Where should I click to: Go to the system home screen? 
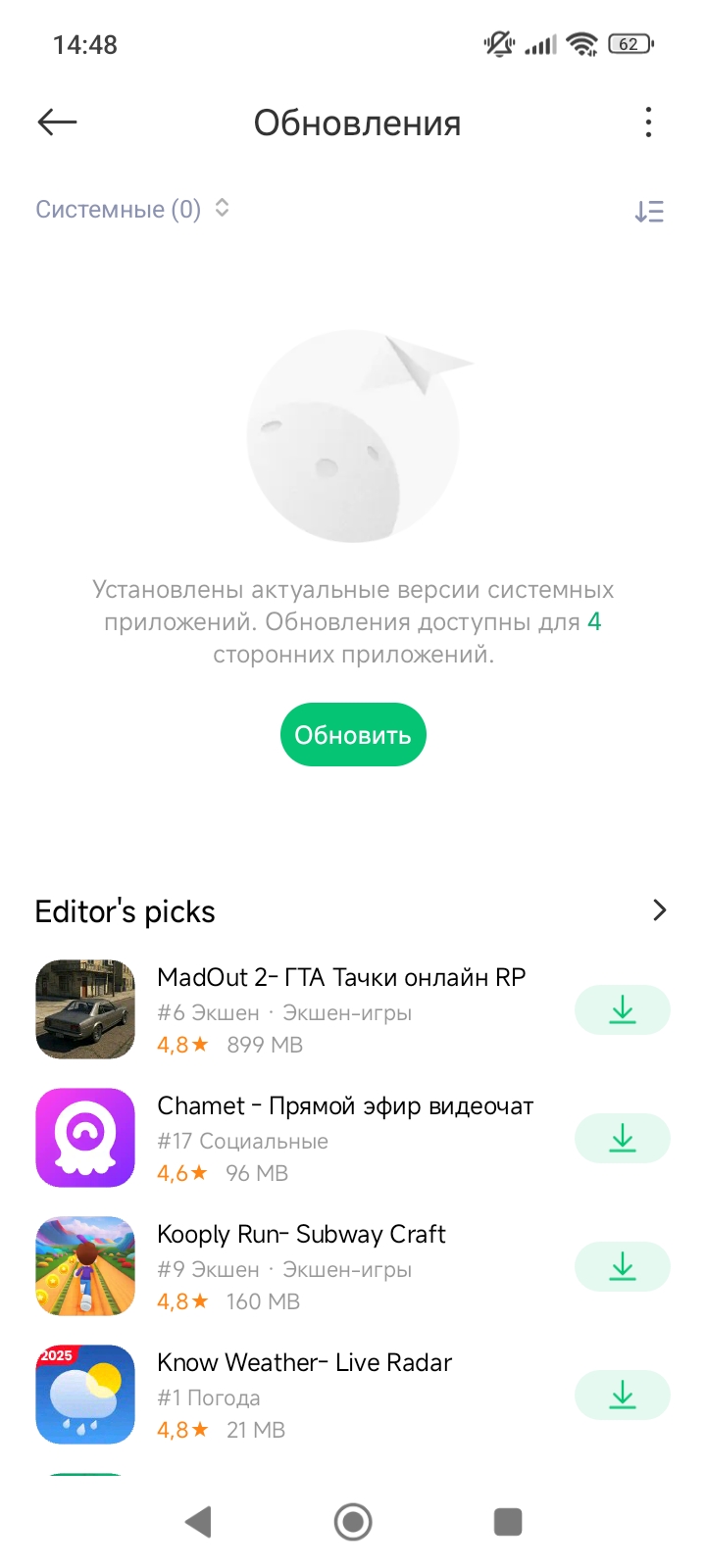353,1522
